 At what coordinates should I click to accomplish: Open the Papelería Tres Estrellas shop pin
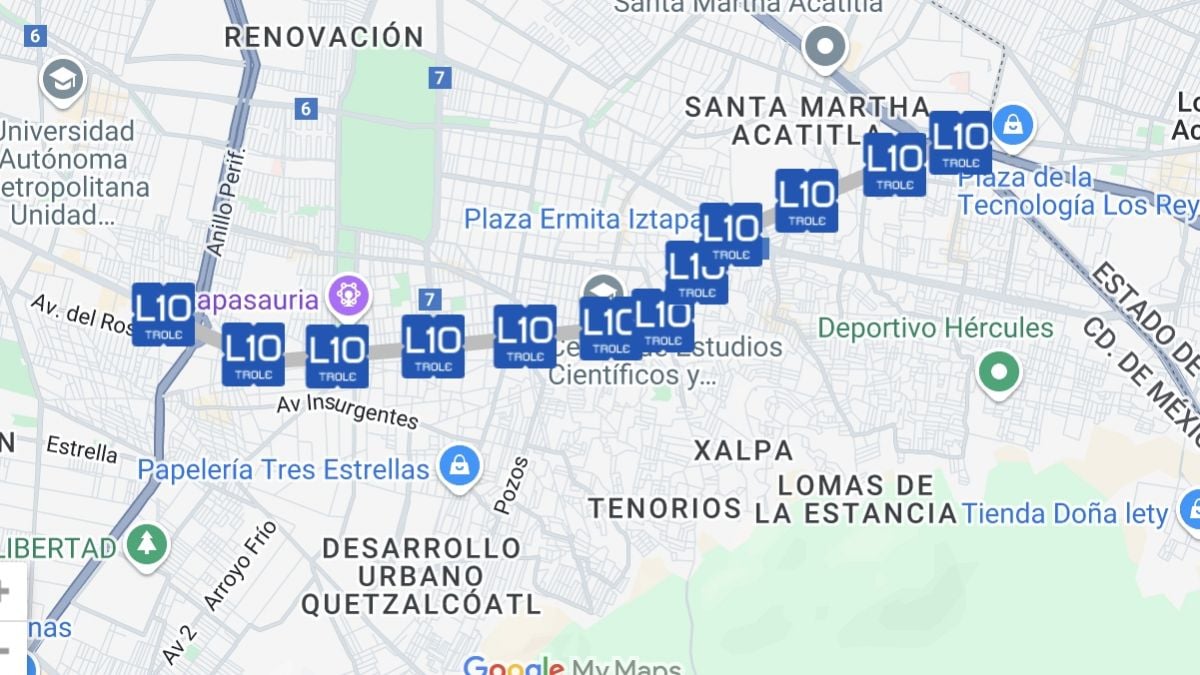(x=459, y=467)
